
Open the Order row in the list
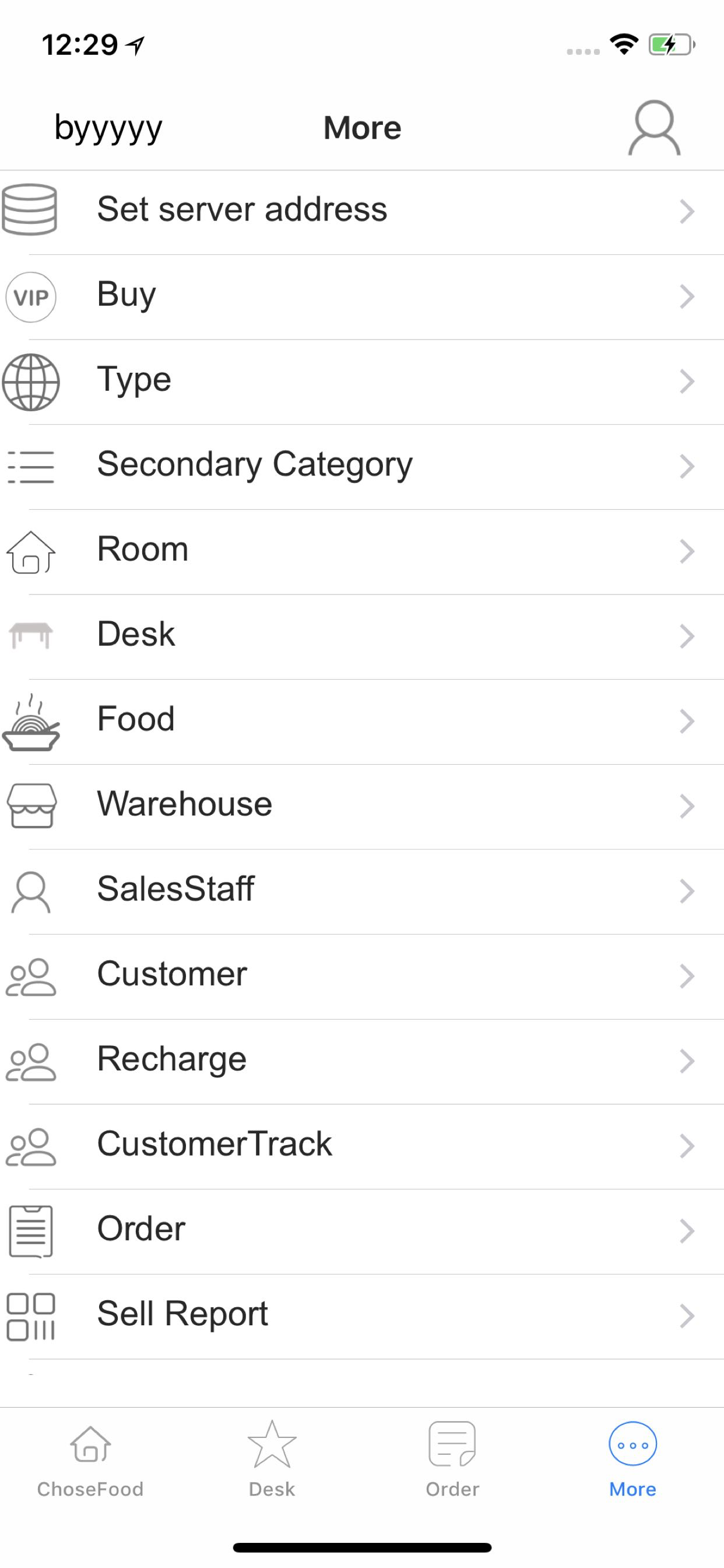(362, 1231)
